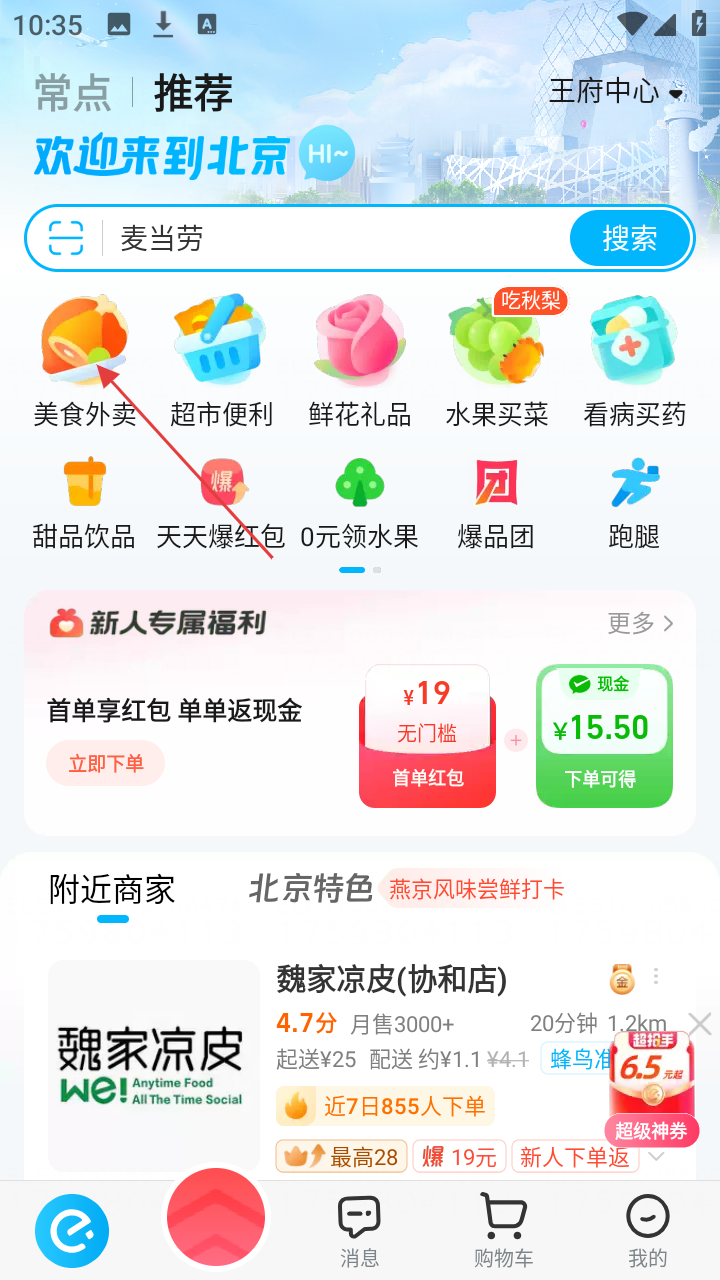720x1280 pixels.
Task: View 更多 new user benefits
Action: click(x=640, y=623)
